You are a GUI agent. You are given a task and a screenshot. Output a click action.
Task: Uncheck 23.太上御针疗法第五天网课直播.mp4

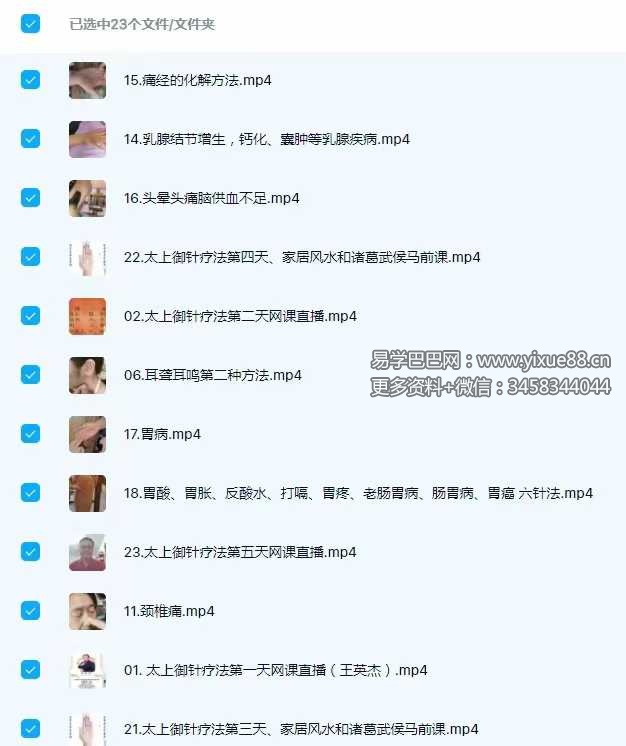click(x=30, y=551)
